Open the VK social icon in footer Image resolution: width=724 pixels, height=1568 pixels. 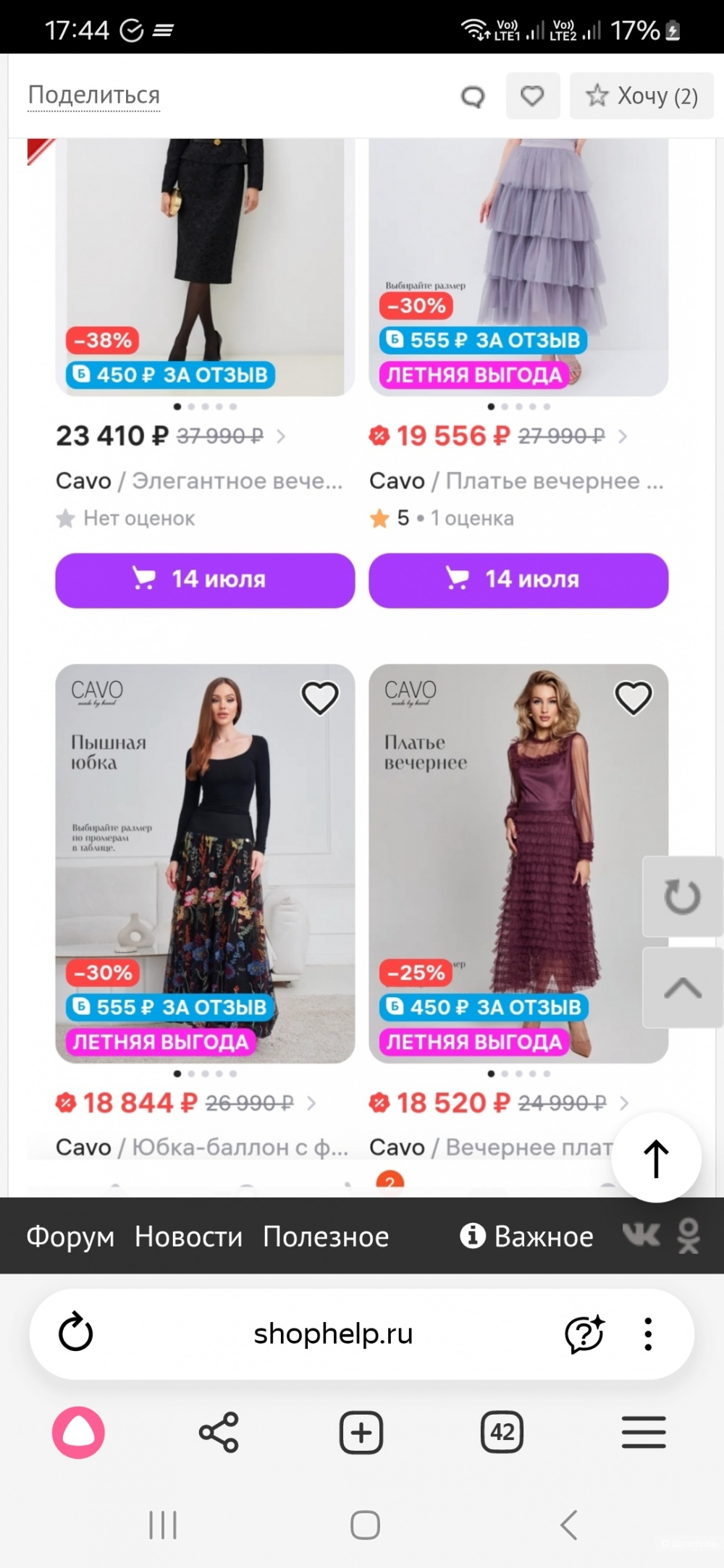(640, 1237)
